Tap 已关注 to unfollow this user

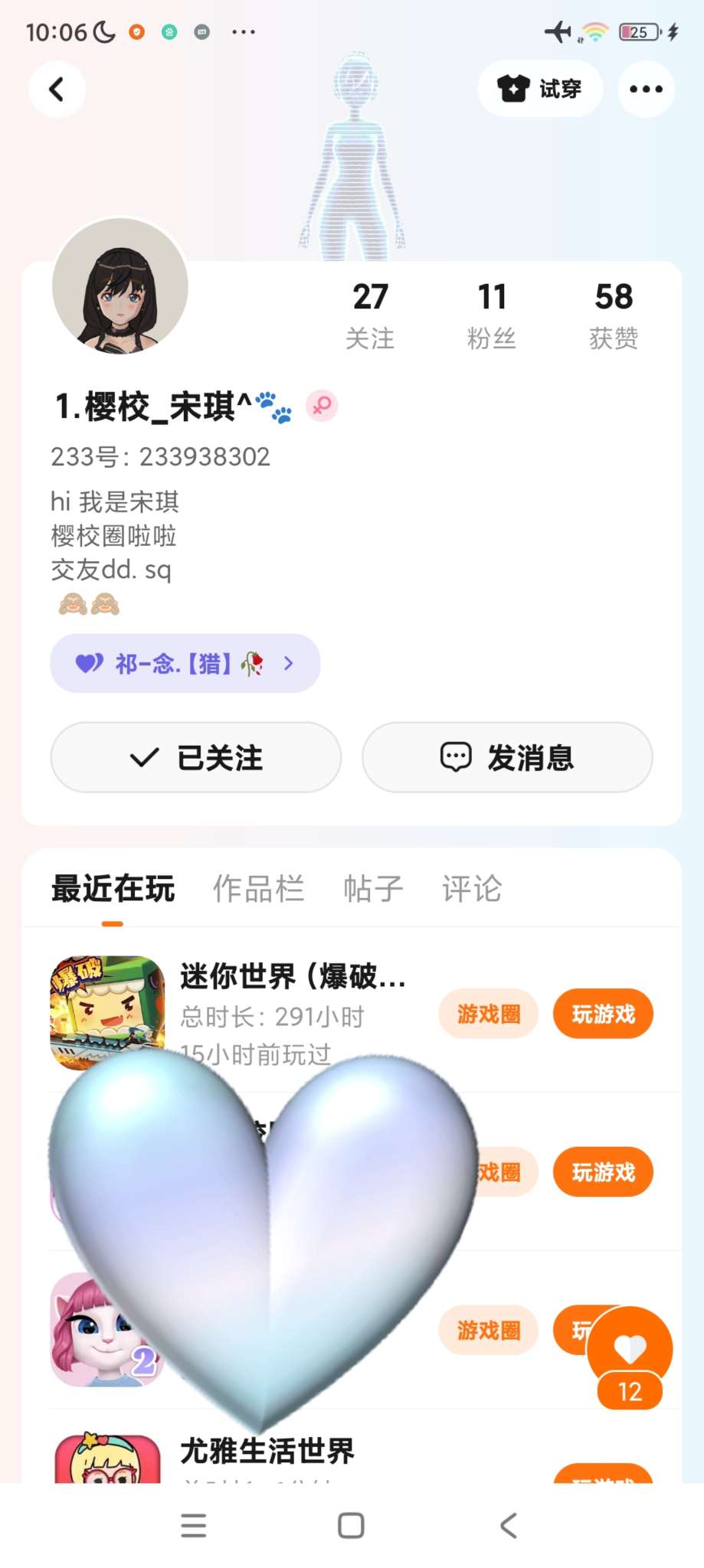[x=196, y=757]
